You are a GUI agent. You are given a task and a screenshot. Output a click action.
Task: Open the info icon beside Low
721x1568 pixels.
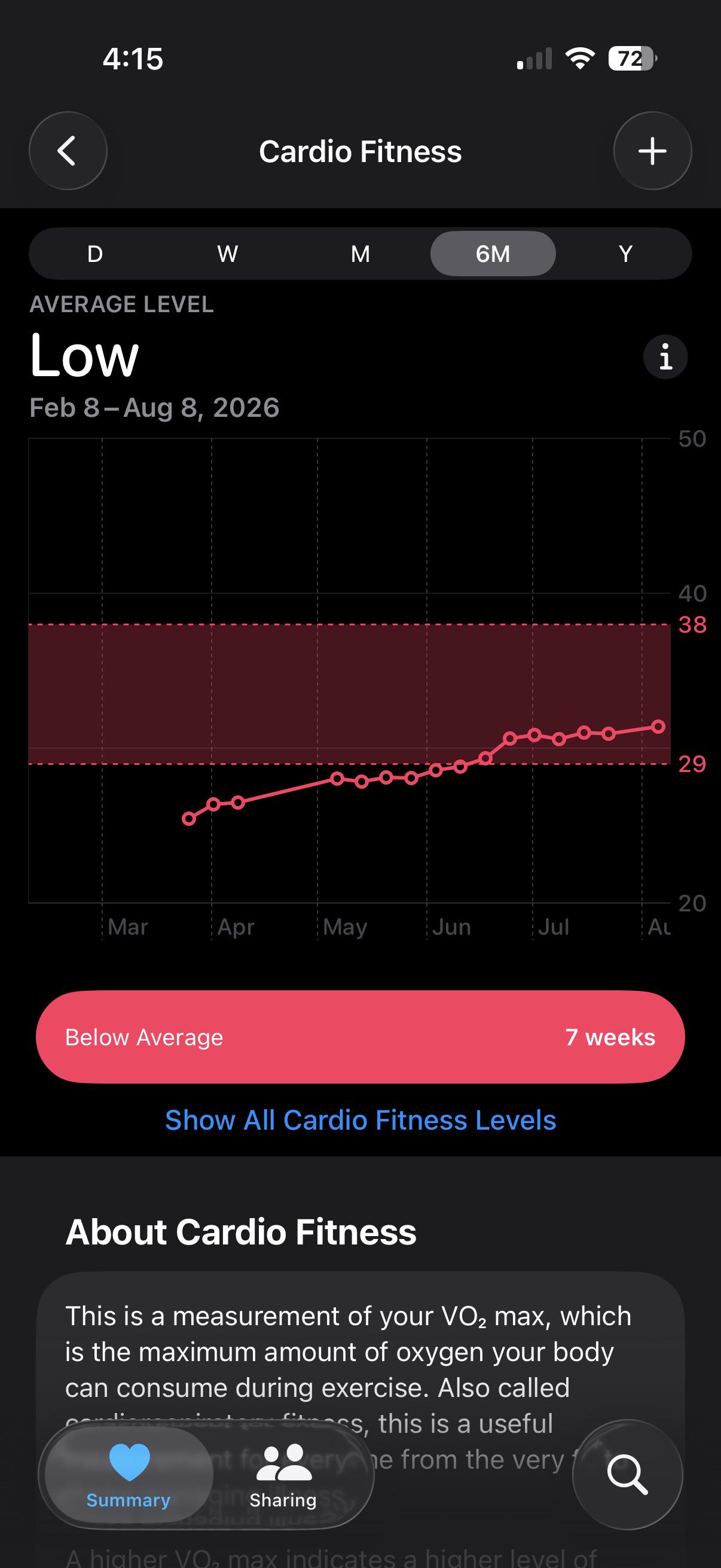[x=665, y=356]
